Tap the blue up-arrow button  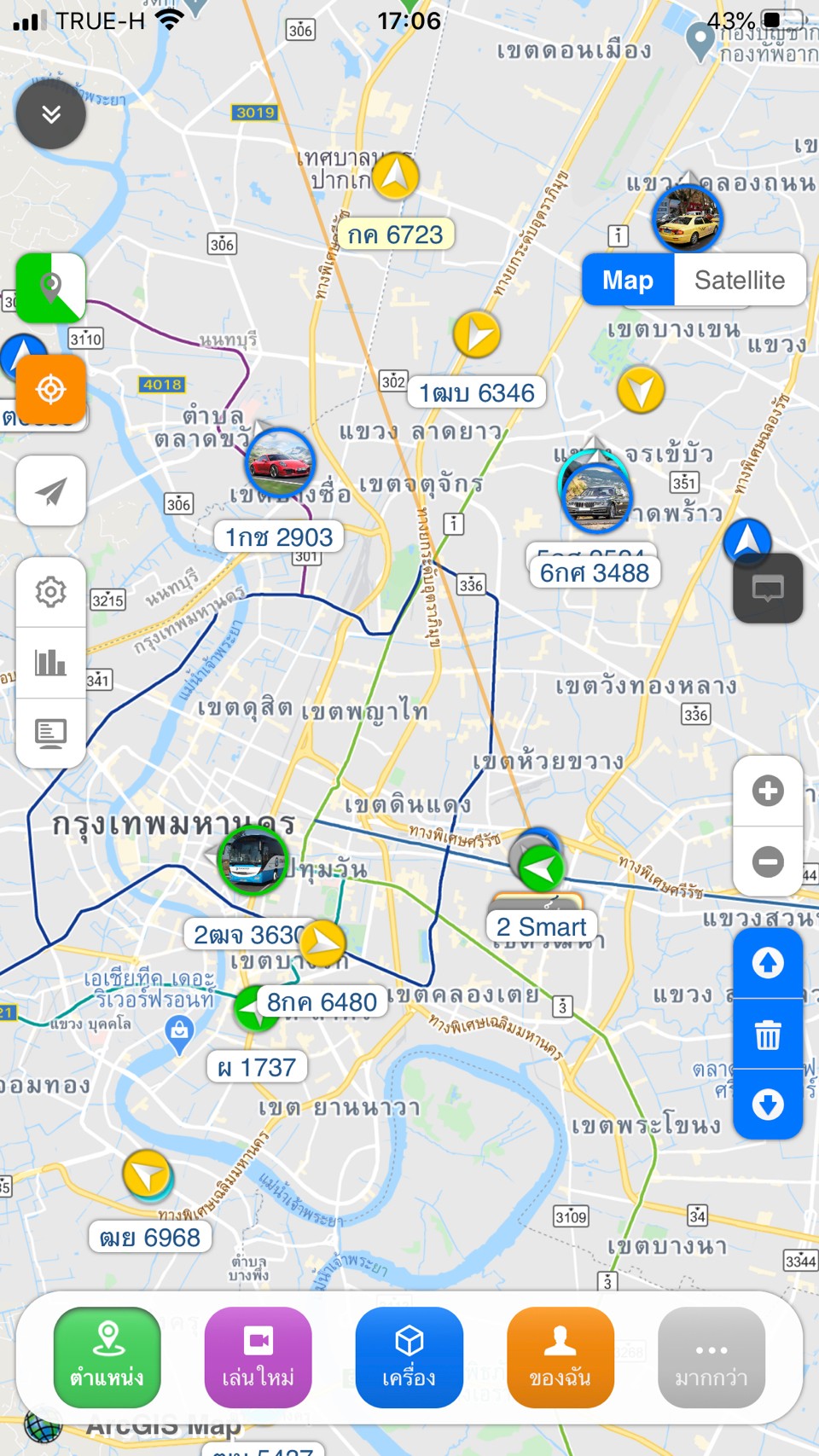tap(768, 963)
